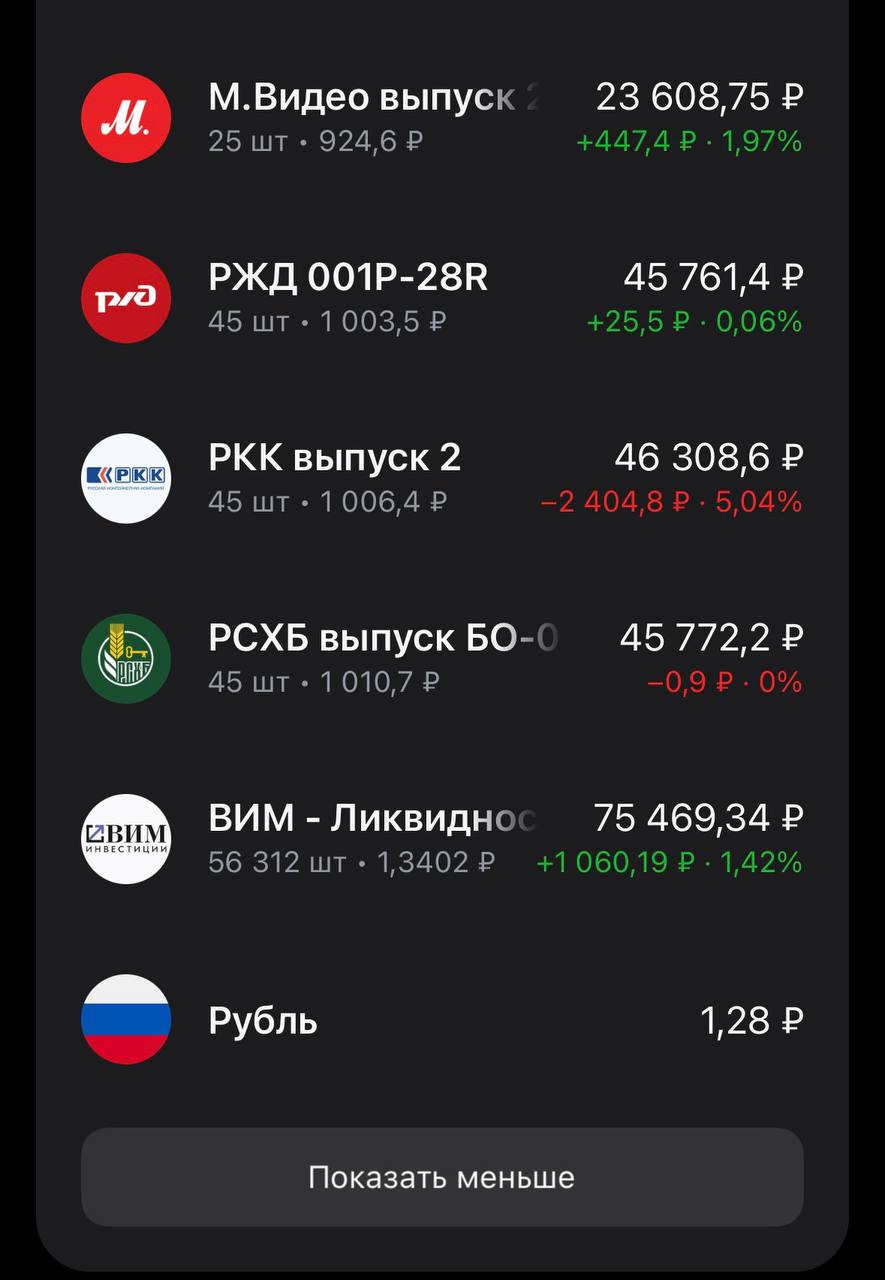Open the ВИМ - Ликвидность fund position
Image resolution: width=885 pixels, height=1280 pixels.
[x=440, y=838]
